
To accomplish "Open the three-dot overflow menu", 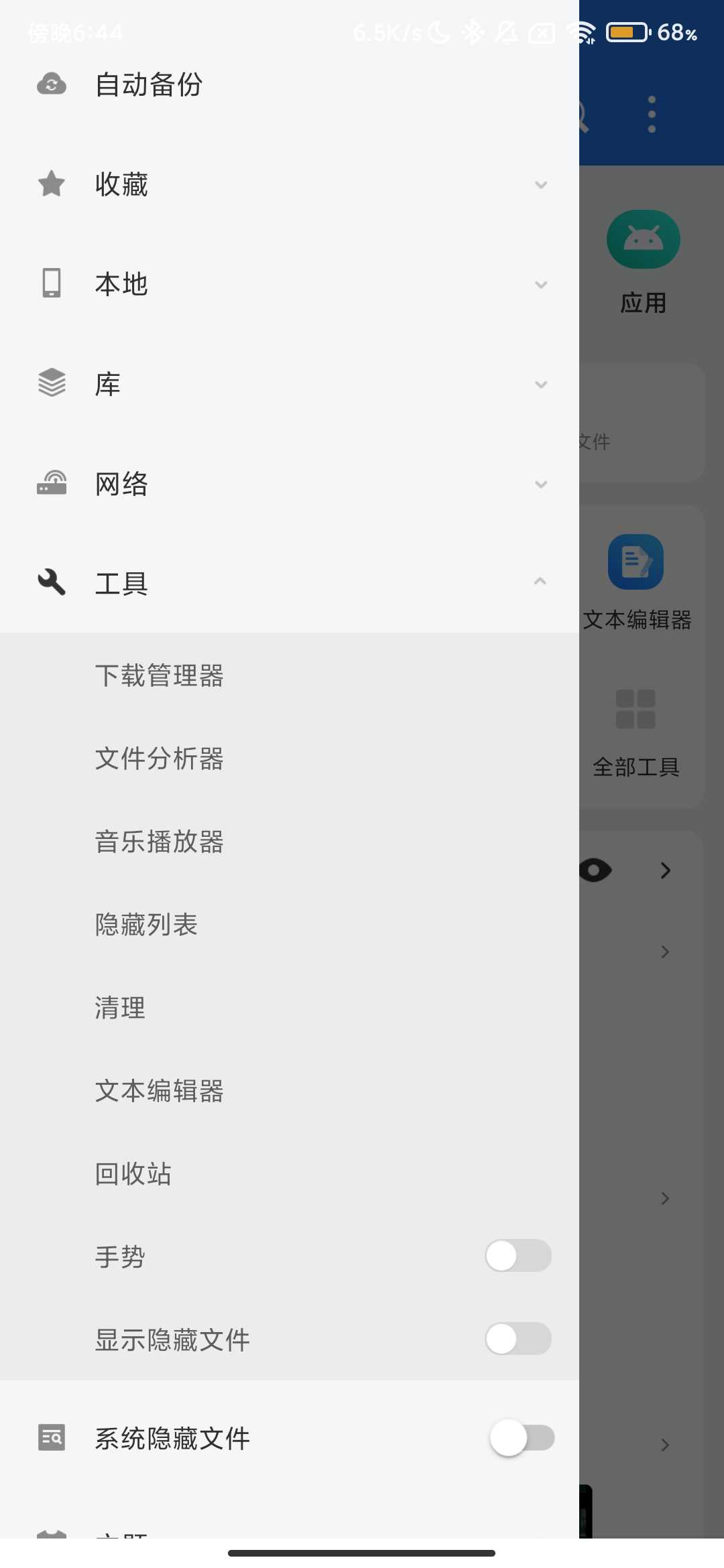I will coord(652,115).
